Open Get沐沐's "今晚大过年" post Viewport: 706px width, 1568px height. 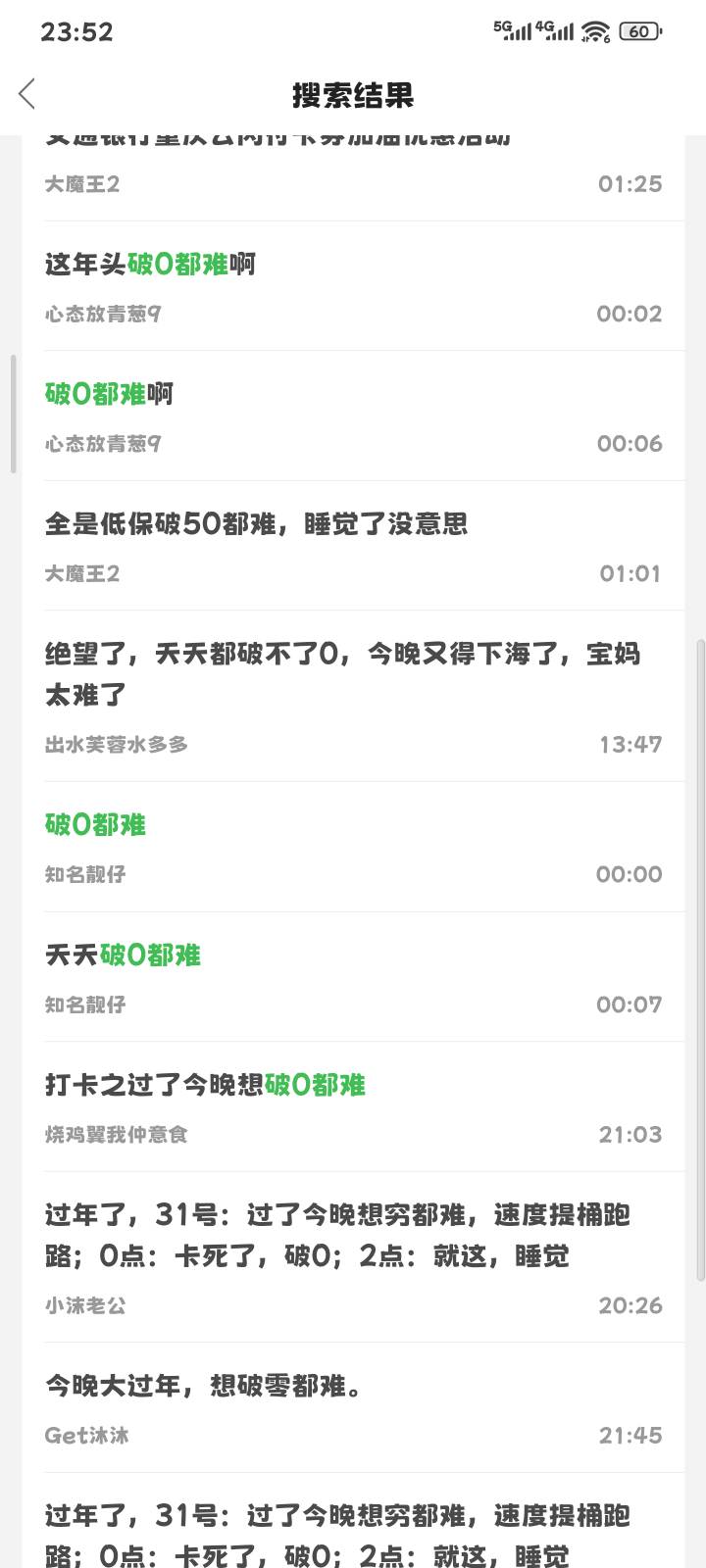[x=353, y=1408]
